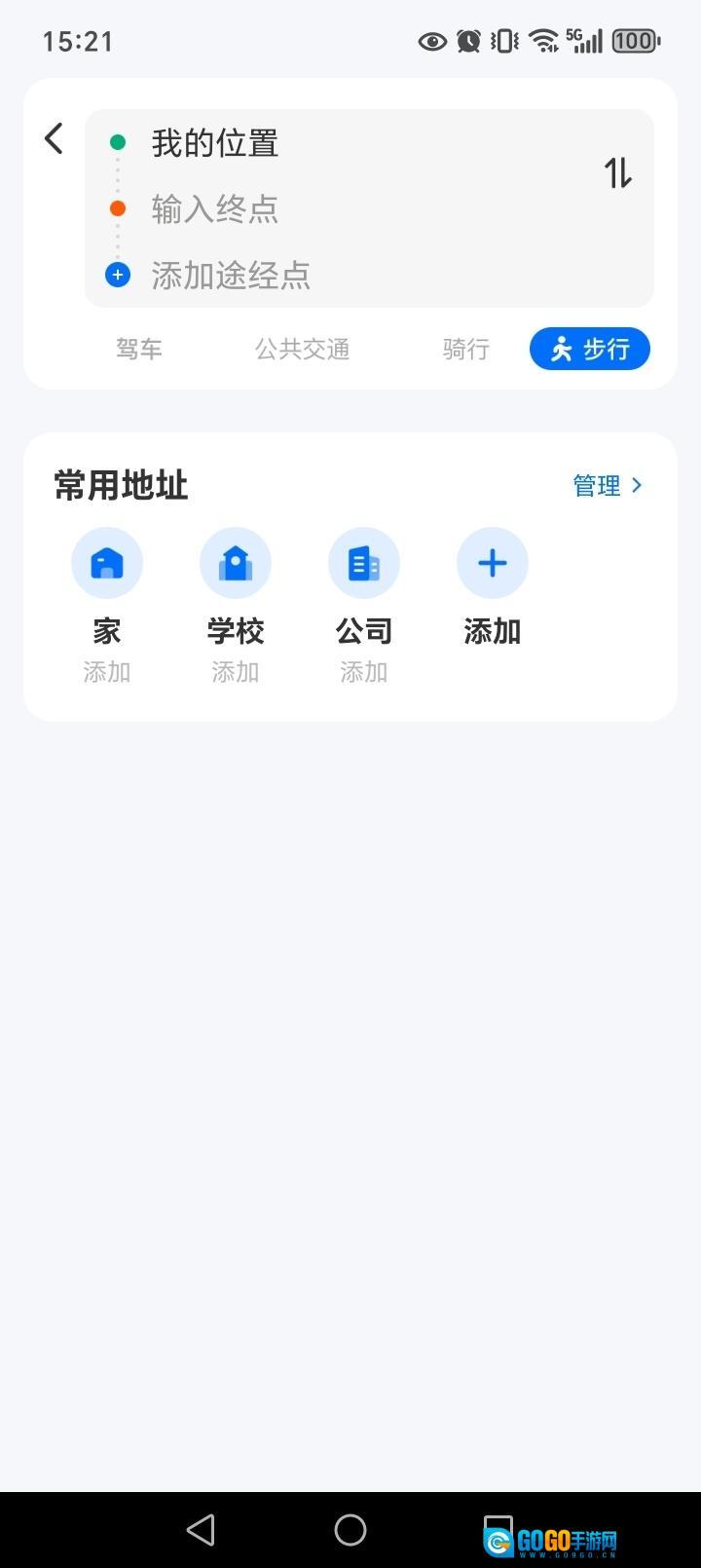This screenshot has height=1568, width=701.
Task: Tap the blue plus icon beside 添加途经点
Action: pyautogui.click(x=117, y=275)
